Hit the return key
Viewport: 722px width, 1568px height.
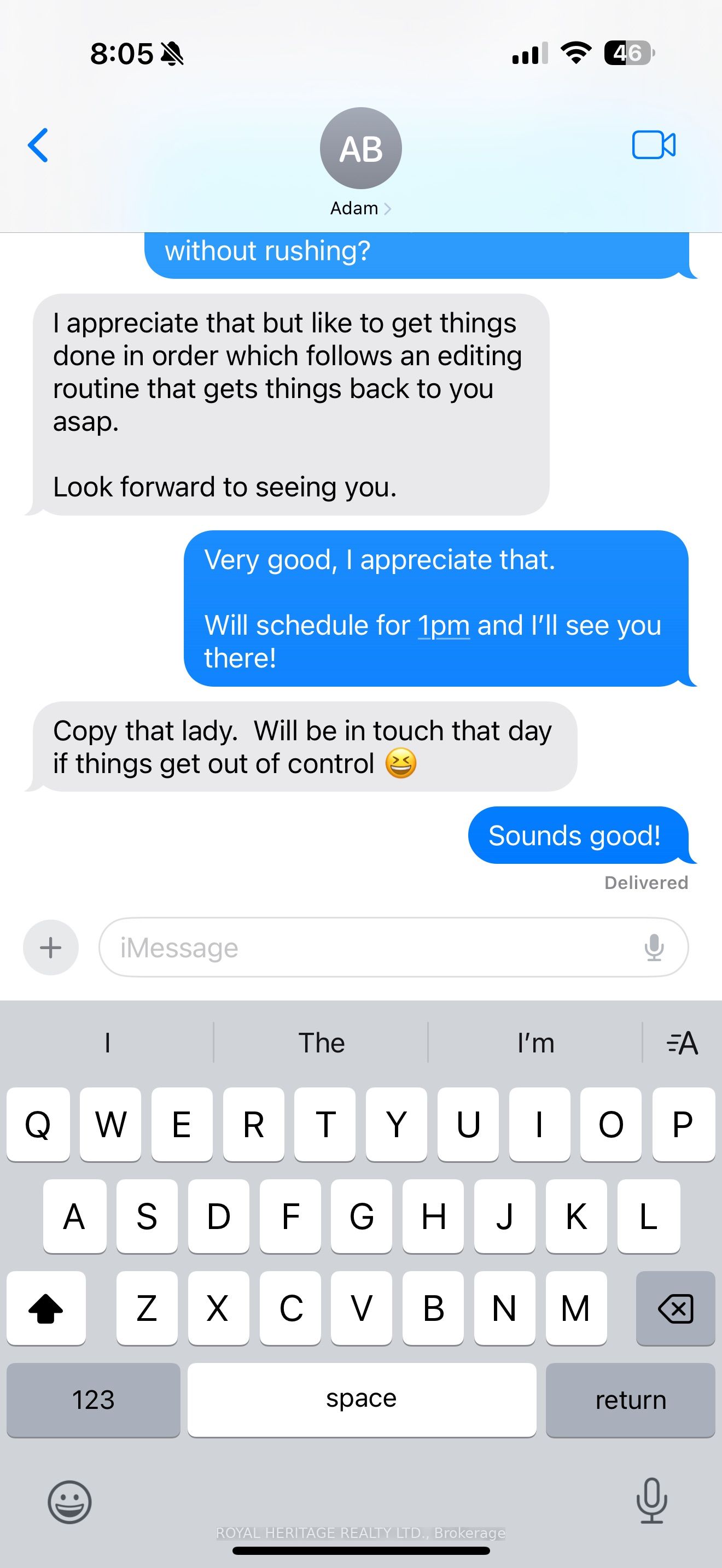[630, 1400]
